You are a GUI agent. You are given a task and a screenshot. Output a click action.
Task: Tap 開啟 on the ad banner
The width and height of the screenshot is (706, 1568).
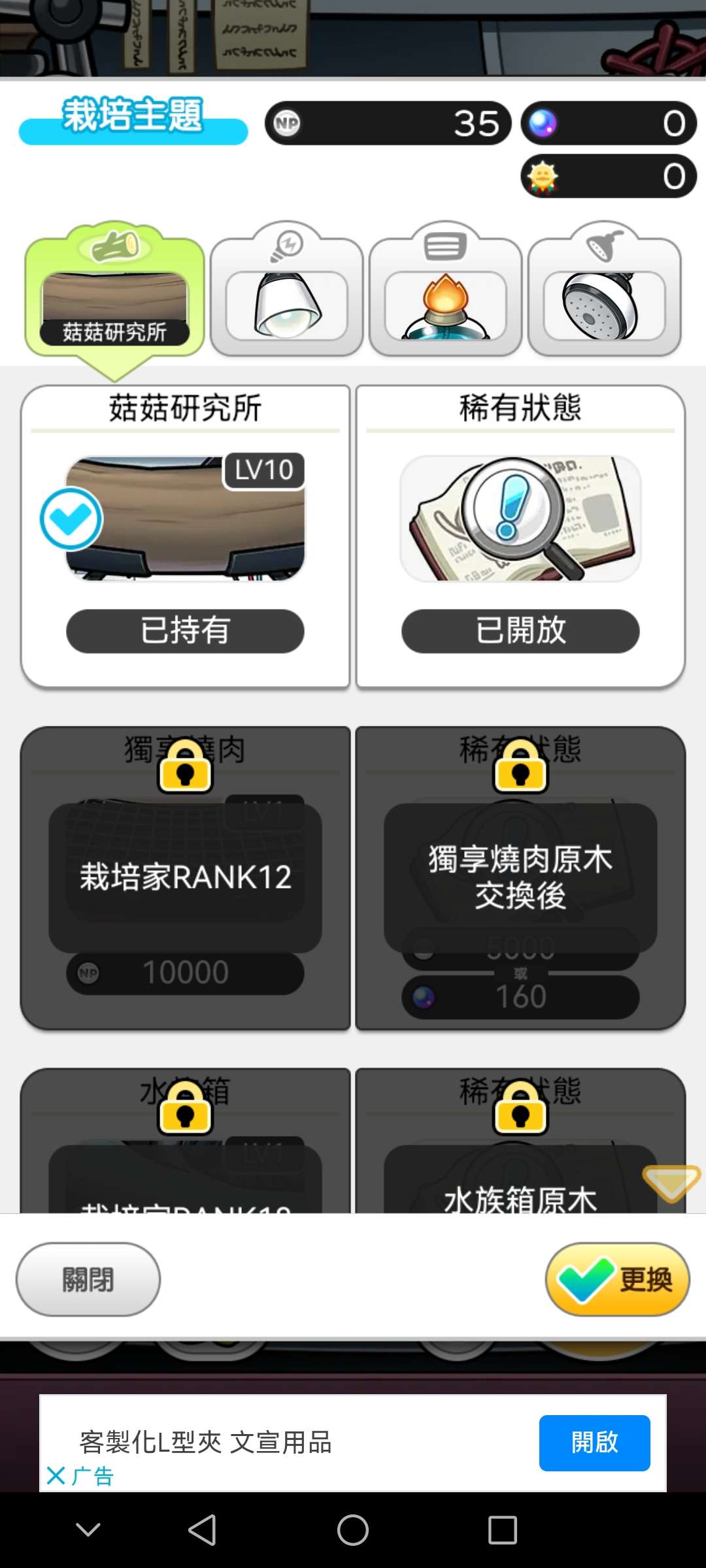594,1443
